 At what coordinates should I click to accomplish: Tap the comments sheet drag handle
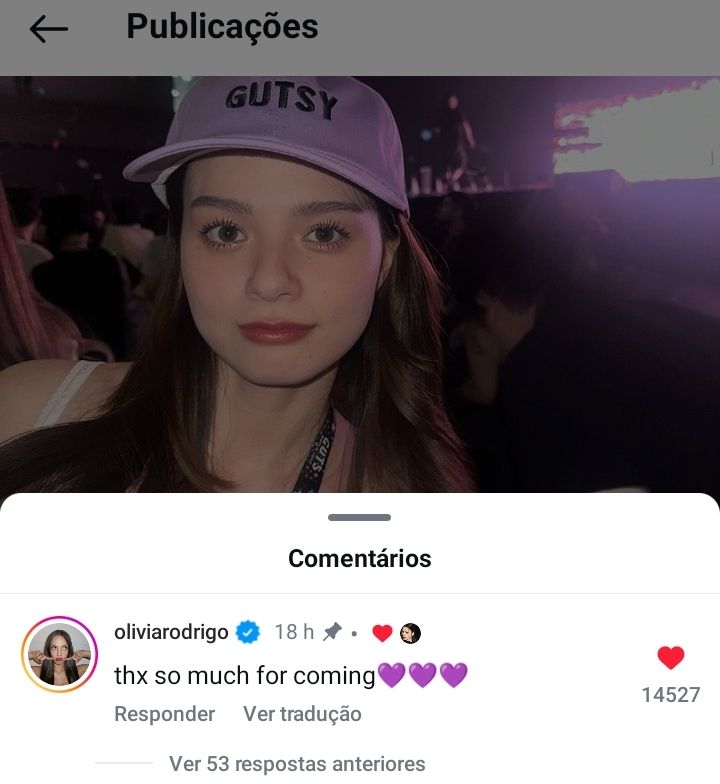pos(360,518)
